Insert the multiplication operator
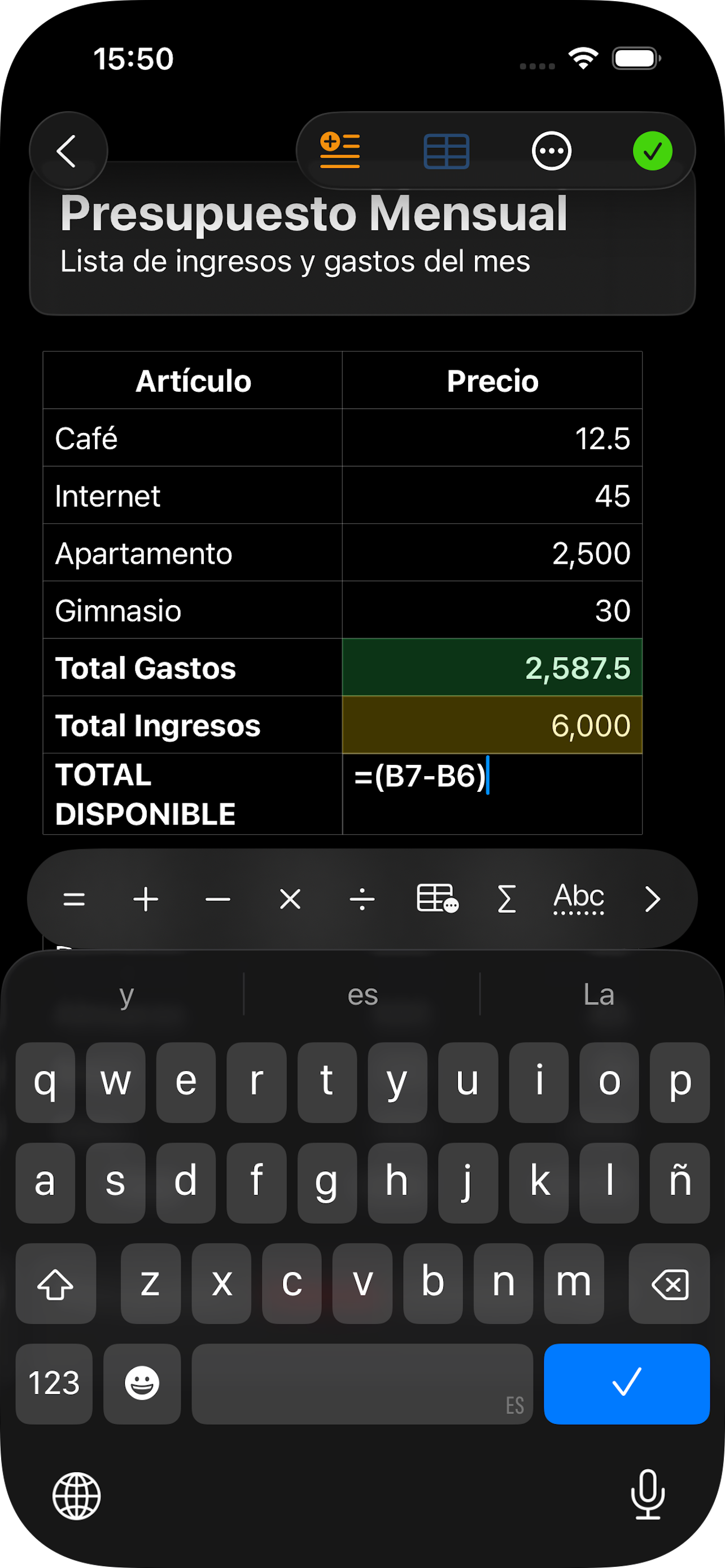Screen dimensions: 725x1568 pyautogui.click(x=290, y=899)
